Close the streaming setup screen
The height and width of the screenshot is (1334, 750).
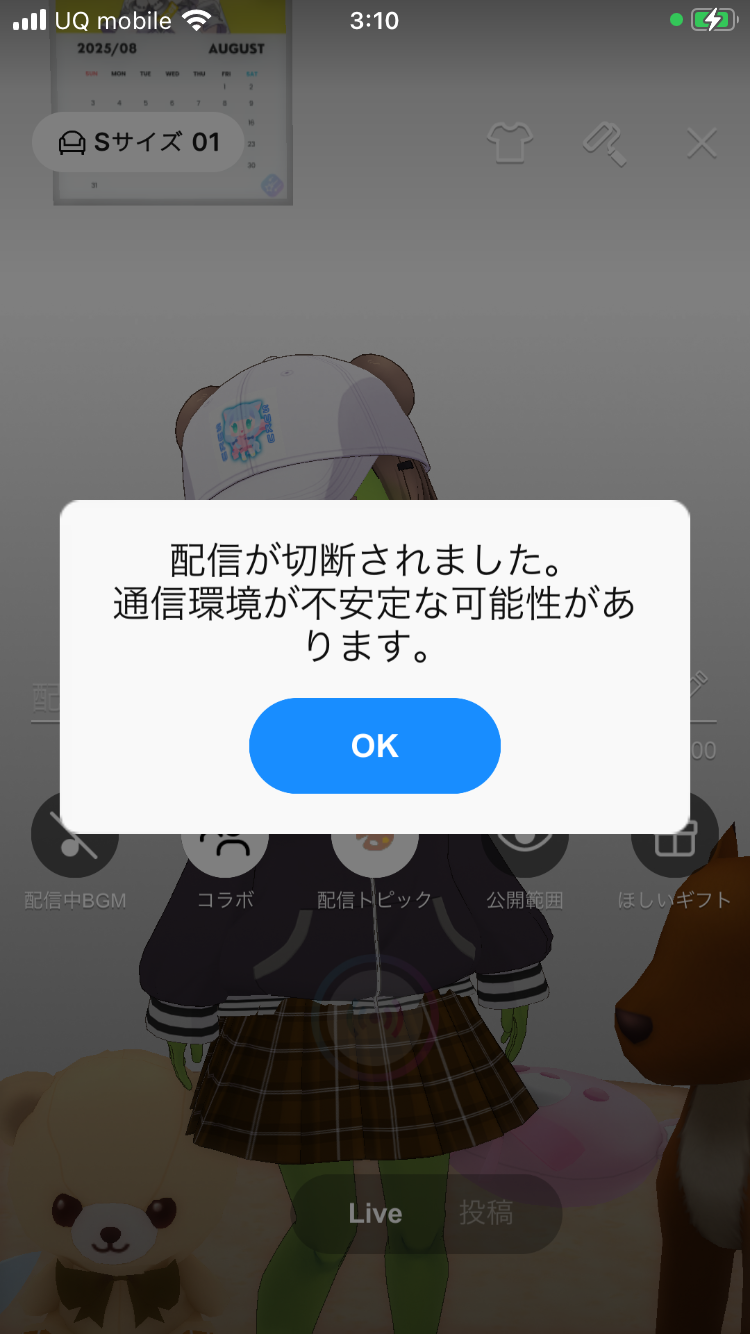point(702,143)
